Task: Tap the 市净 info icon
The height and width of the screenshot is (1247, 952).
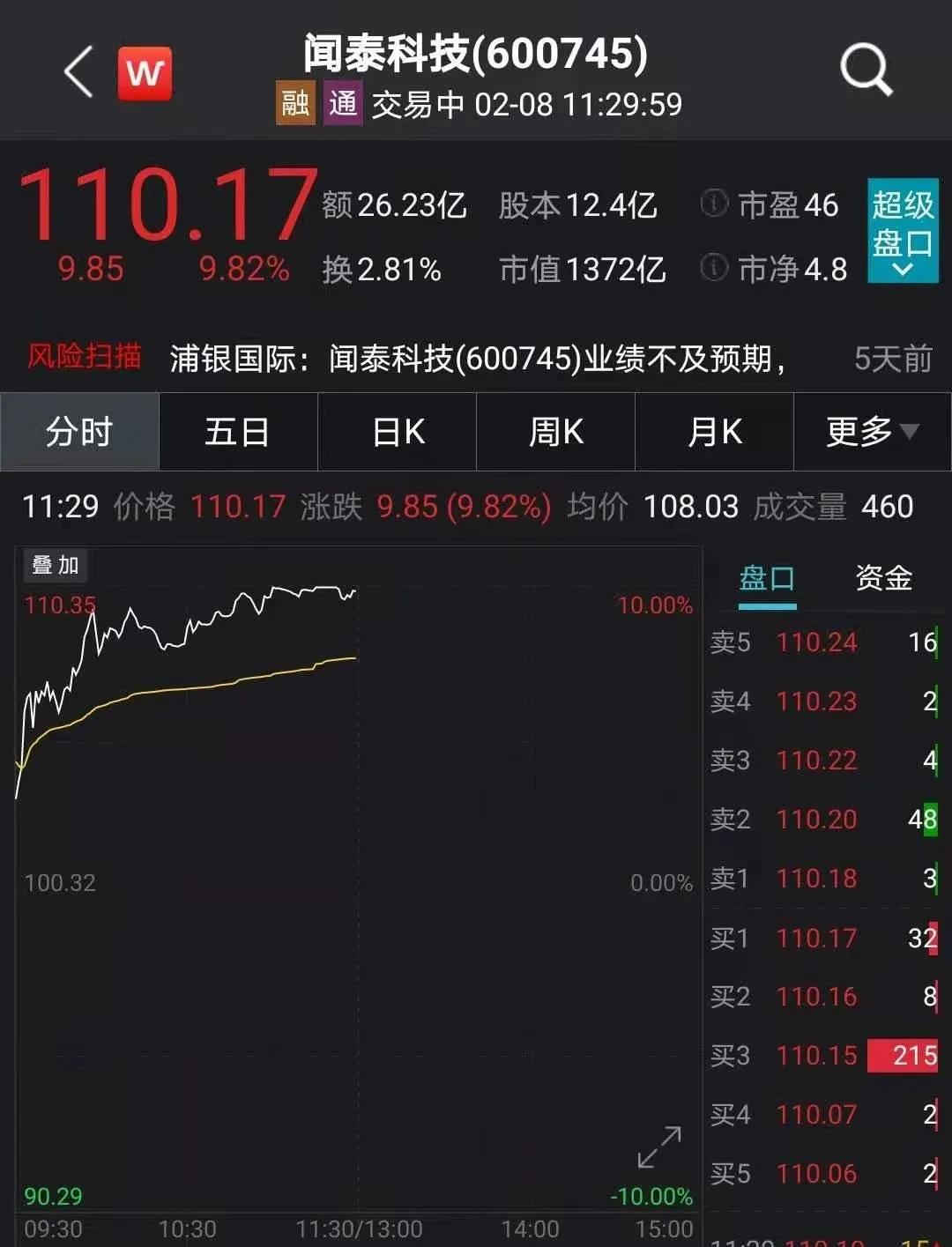Action: (714, 267)
